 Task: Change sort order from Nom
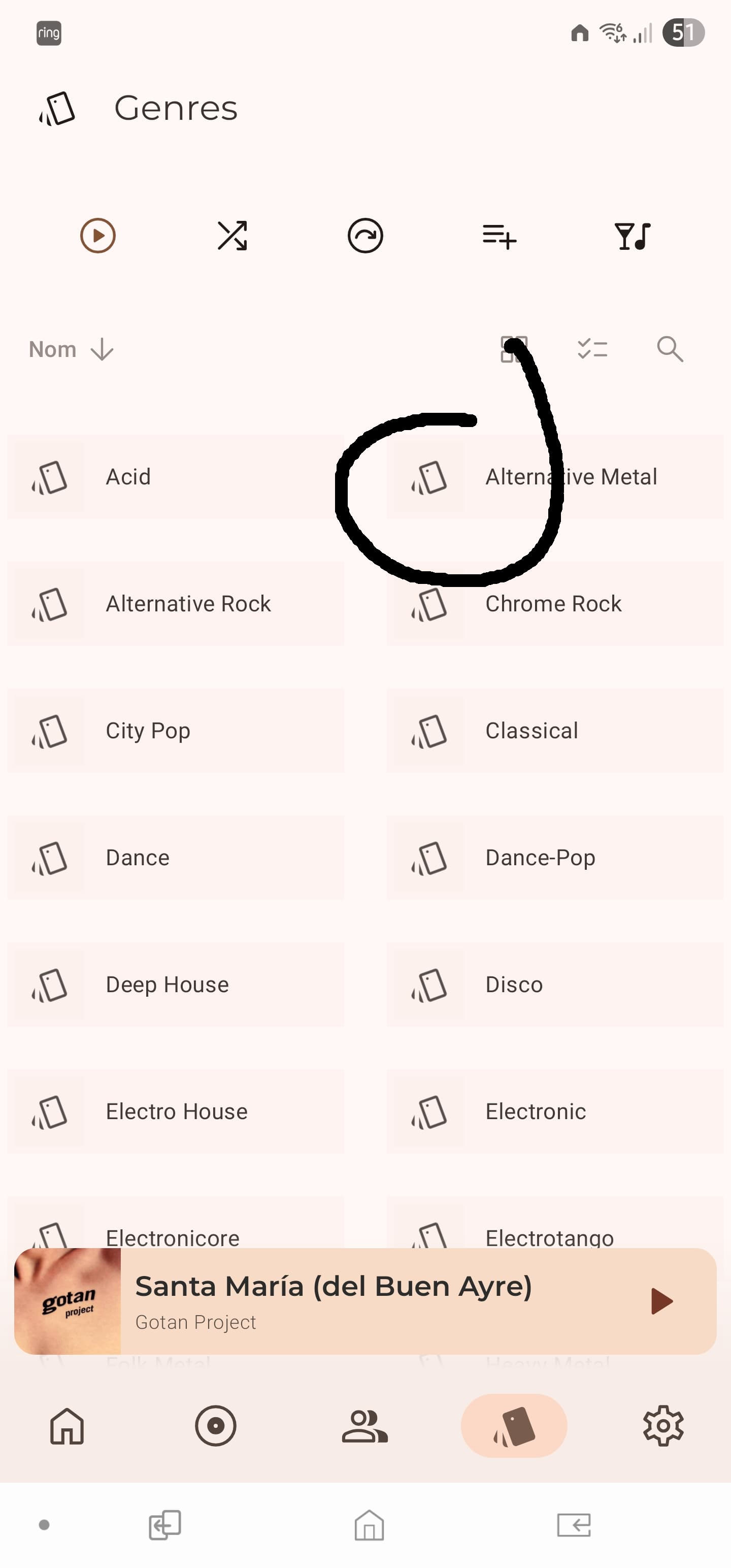click(71, 349)
